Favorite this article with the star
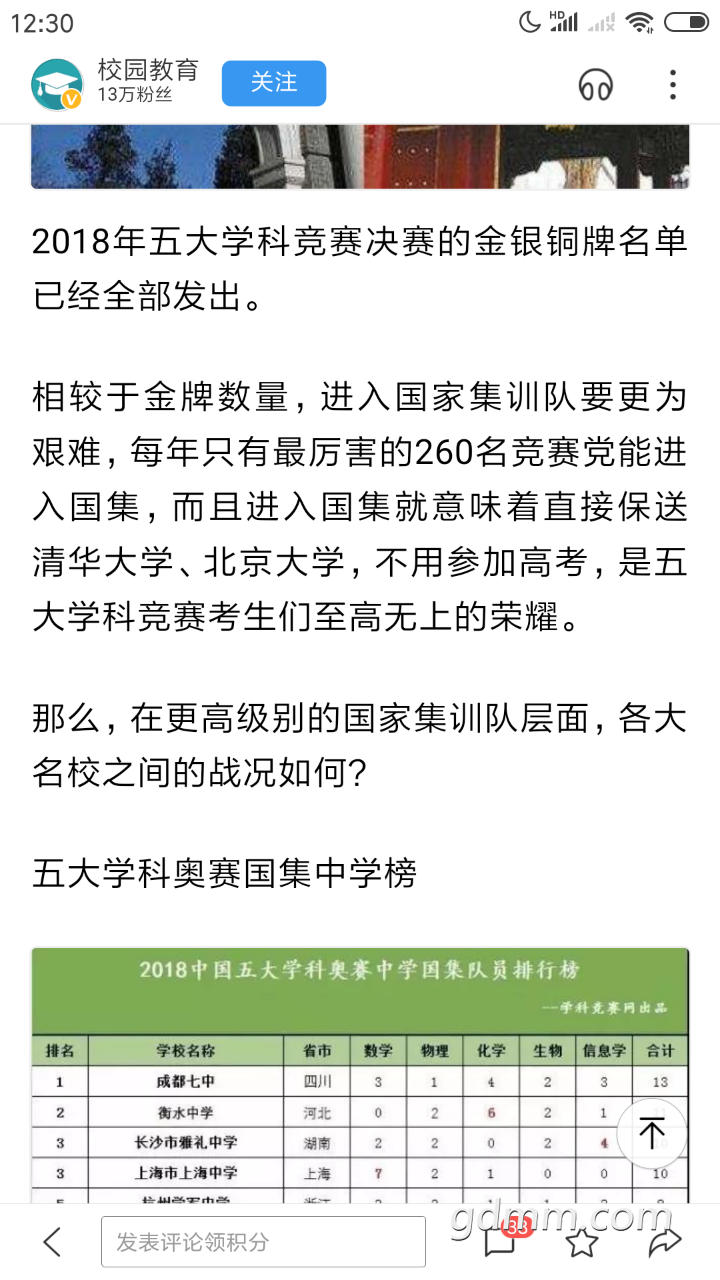This screenshot has width=720, height=1280. [582, 1242]
